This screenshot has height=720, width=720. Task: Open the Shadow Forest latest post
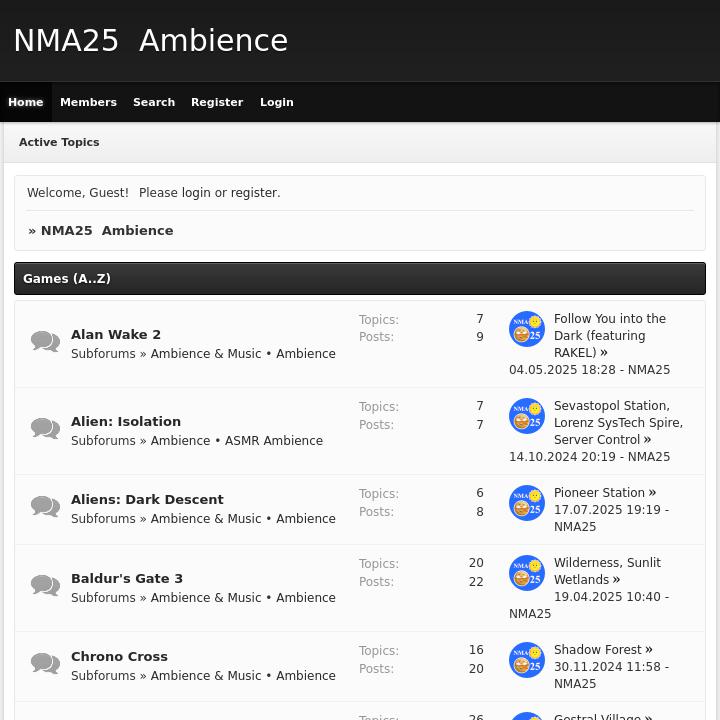597,650
